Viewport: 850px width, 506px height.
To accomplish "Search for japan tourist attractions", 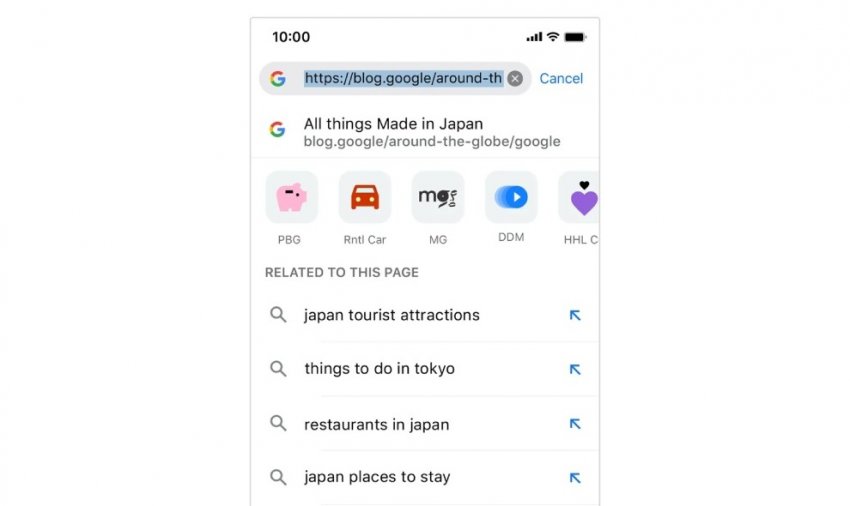I will [x=391, y=315].
